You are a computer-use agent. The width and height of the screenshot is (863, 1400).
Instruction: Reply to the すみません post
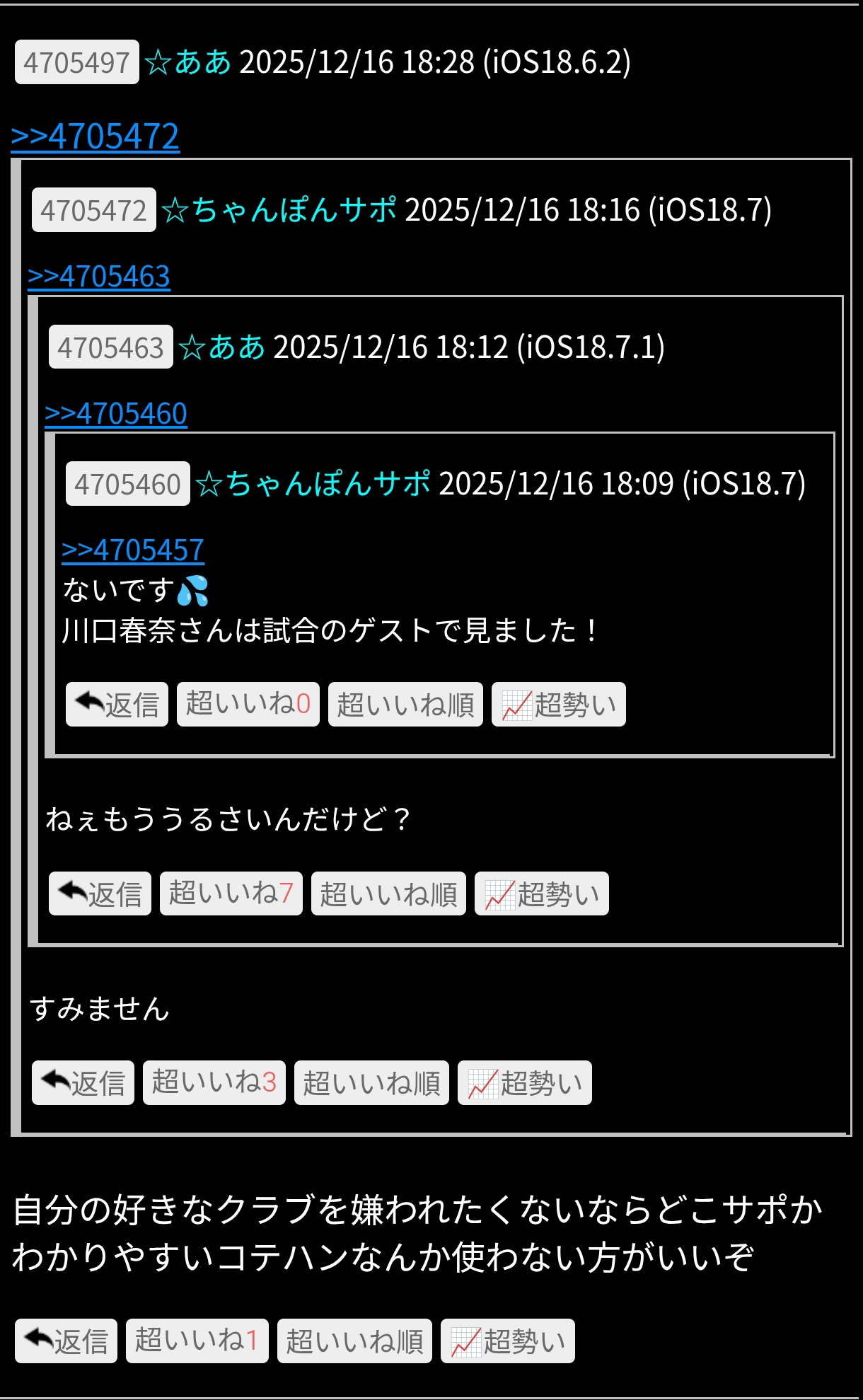pyautogui.click(x=83, y=1083)
